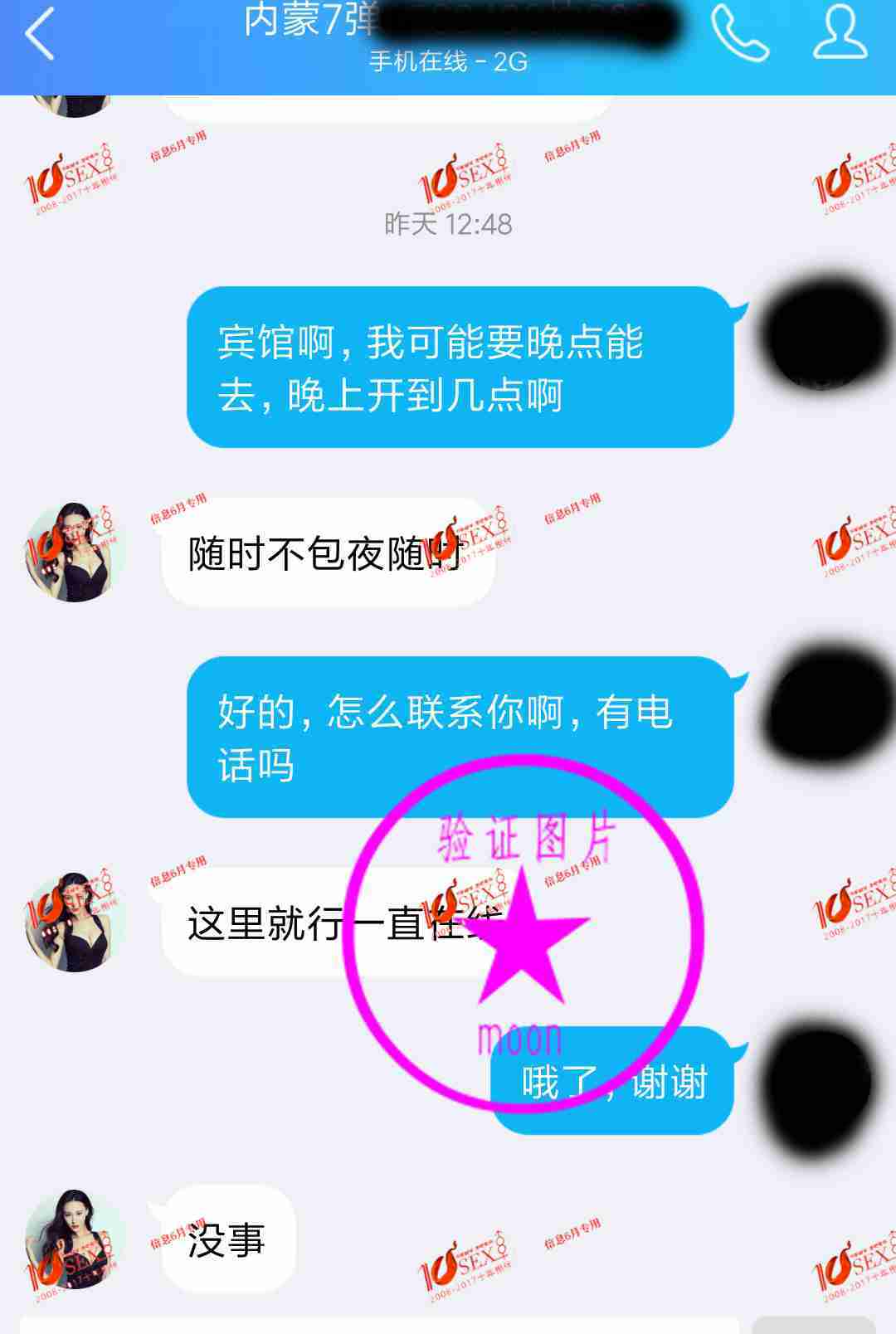The width and height of the screenshot is (896, 1334).
Task: Start a voice call with this contact
Action: point(739,33)
